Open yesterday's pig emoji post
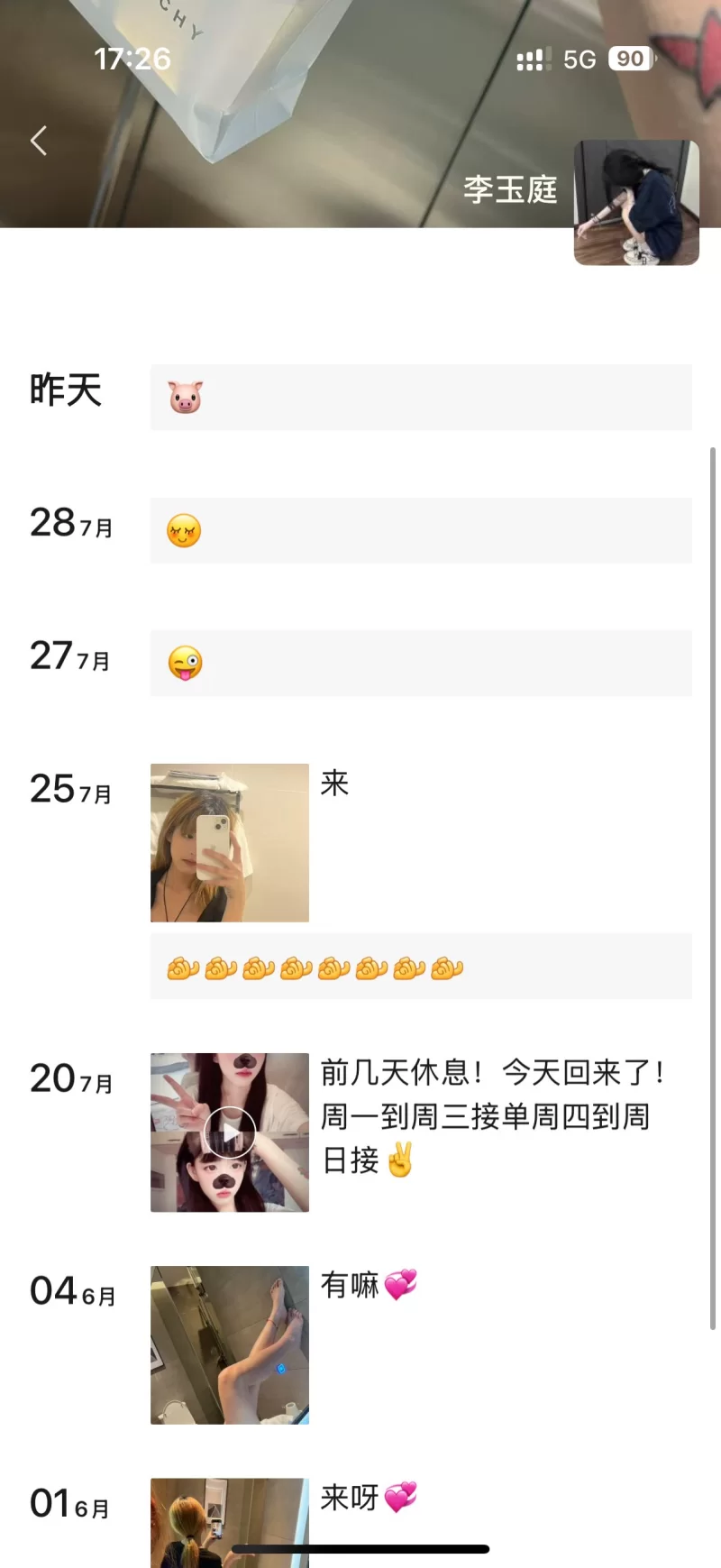Viewport: 721px width, 1568px height. 421,398
